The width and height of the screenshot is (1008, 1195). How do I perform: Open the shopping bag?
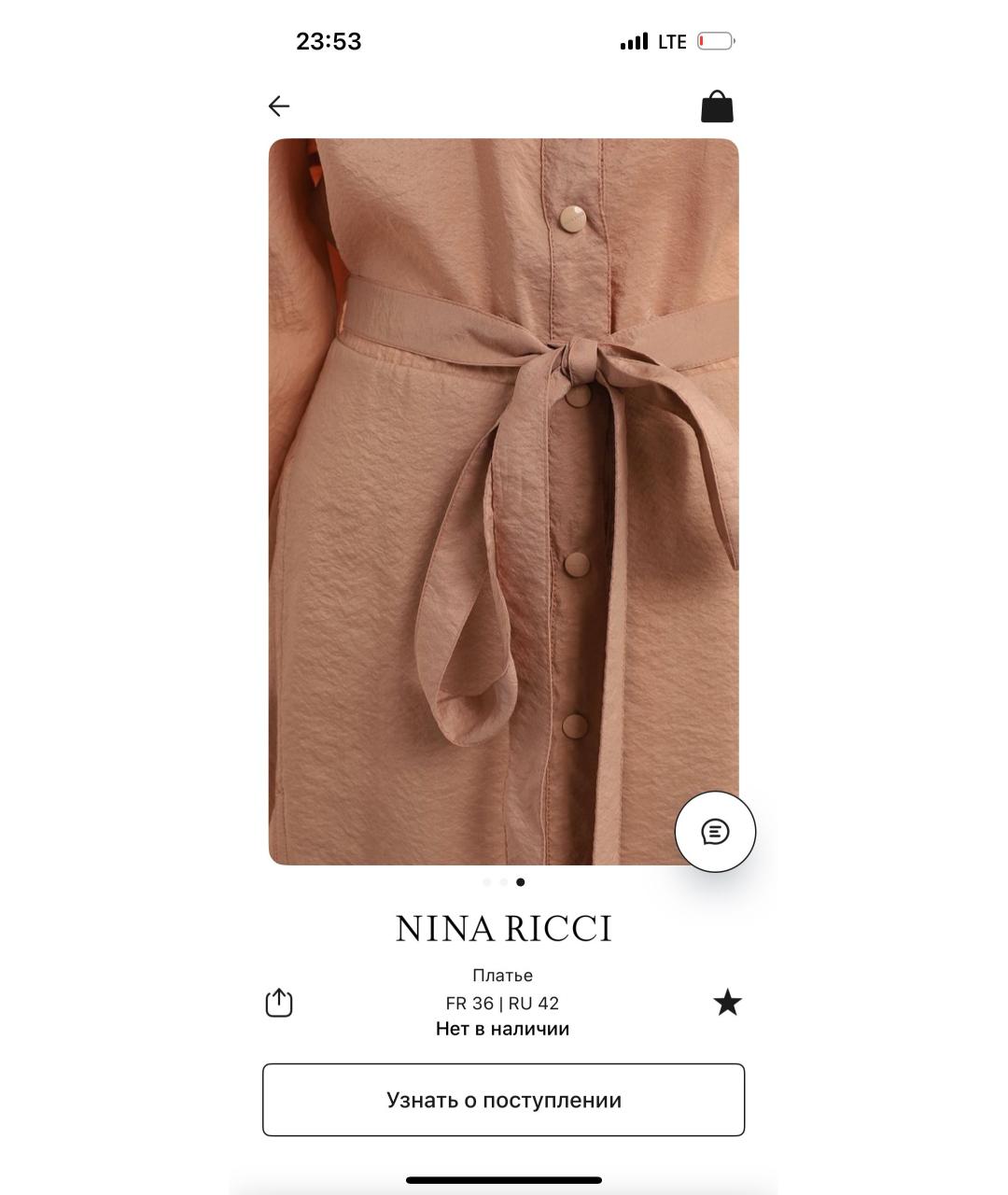pyautogui.click(x=717, y=106)
